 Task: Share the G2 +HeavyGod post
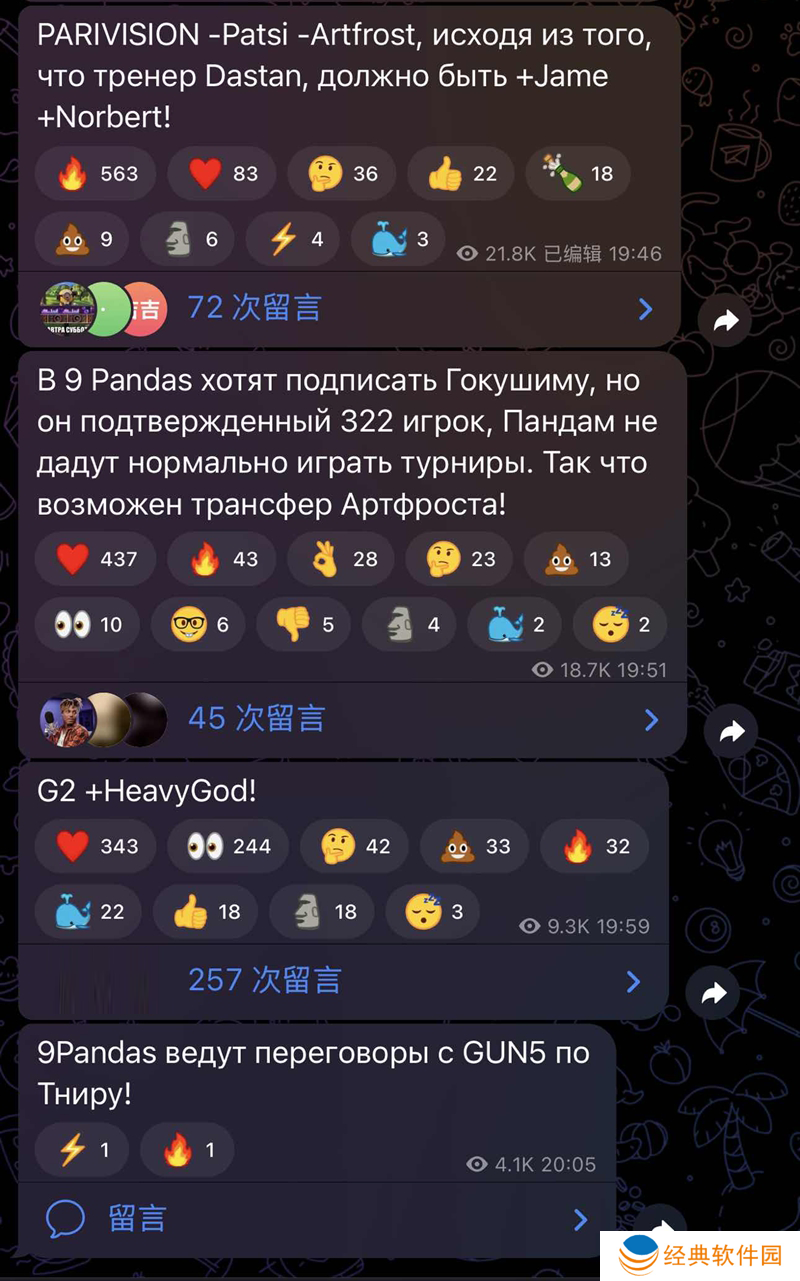[x=713, y=993]
